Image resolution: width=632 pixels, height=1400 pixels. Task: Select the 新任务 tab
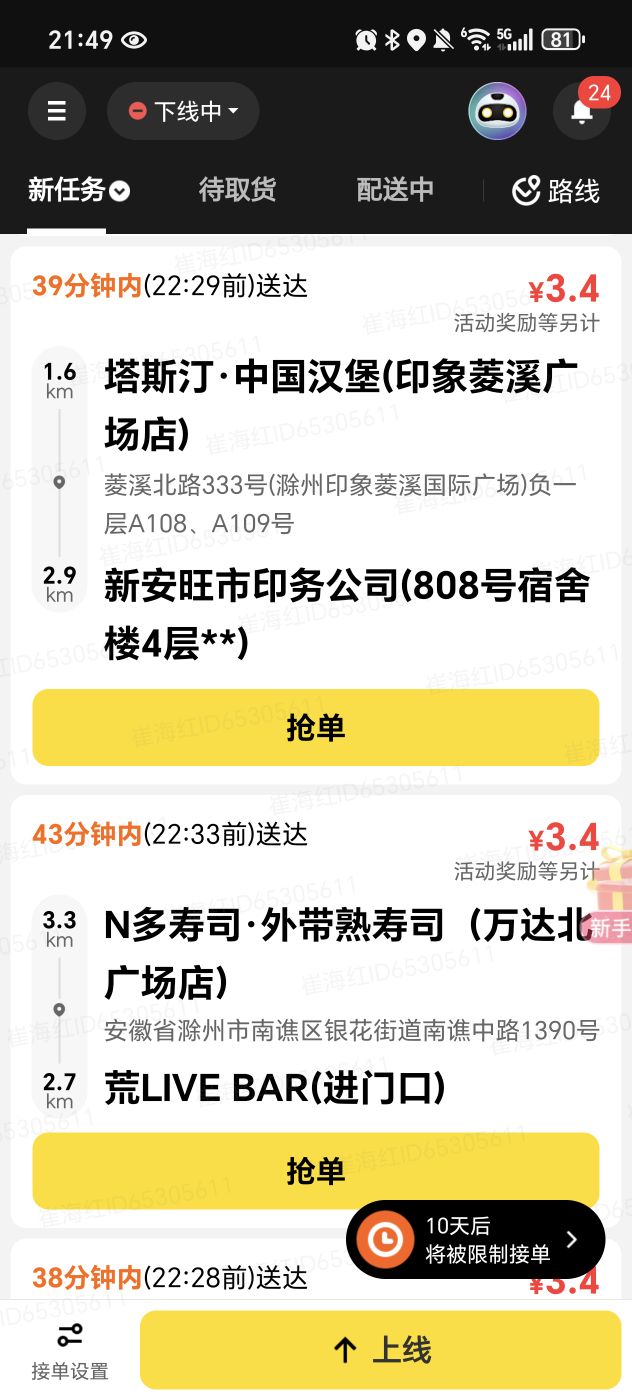point(78,190)
